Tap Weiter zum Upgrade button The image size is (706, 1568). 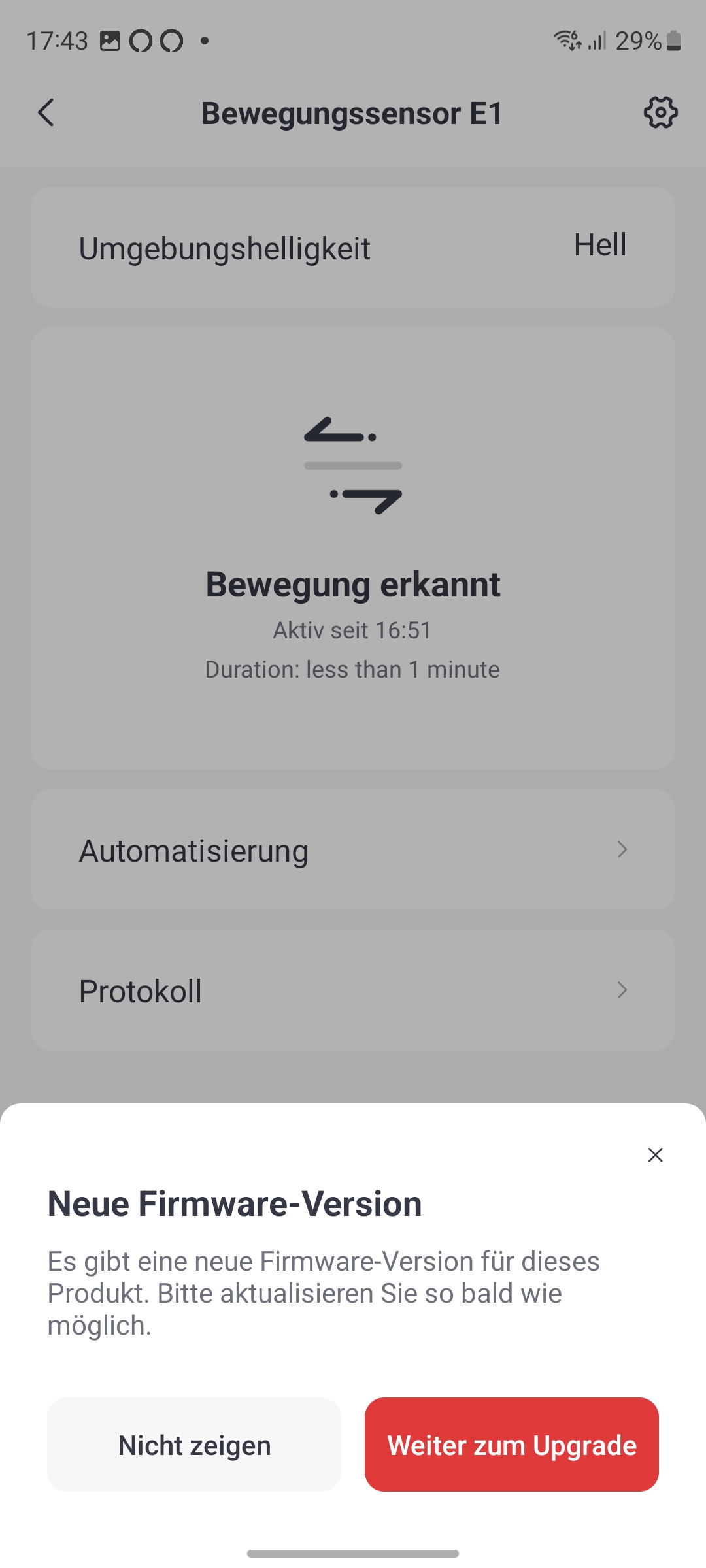511,1445
